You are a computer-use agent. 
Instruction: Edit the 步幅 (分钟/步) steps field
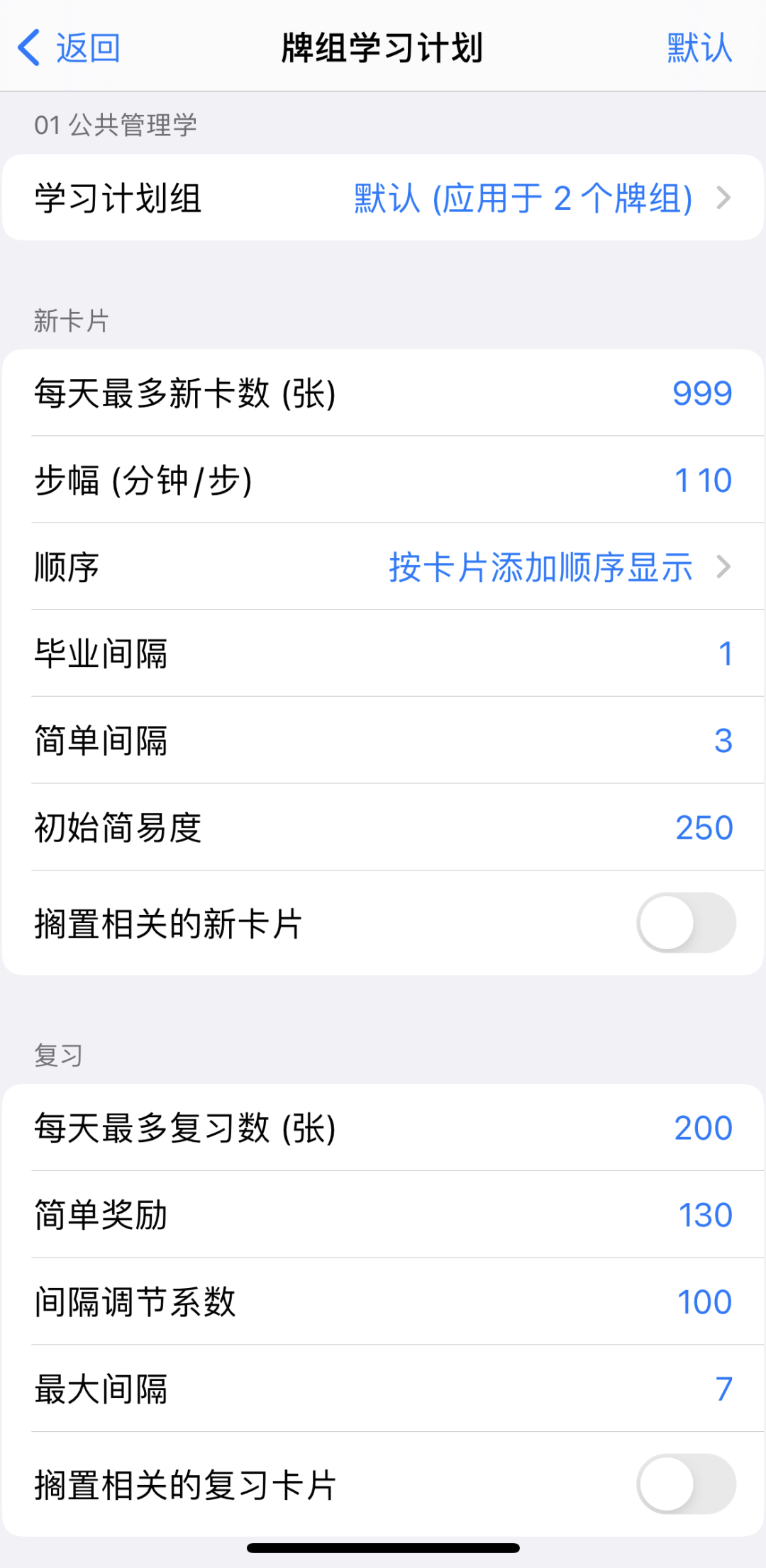tap(702, 481)
